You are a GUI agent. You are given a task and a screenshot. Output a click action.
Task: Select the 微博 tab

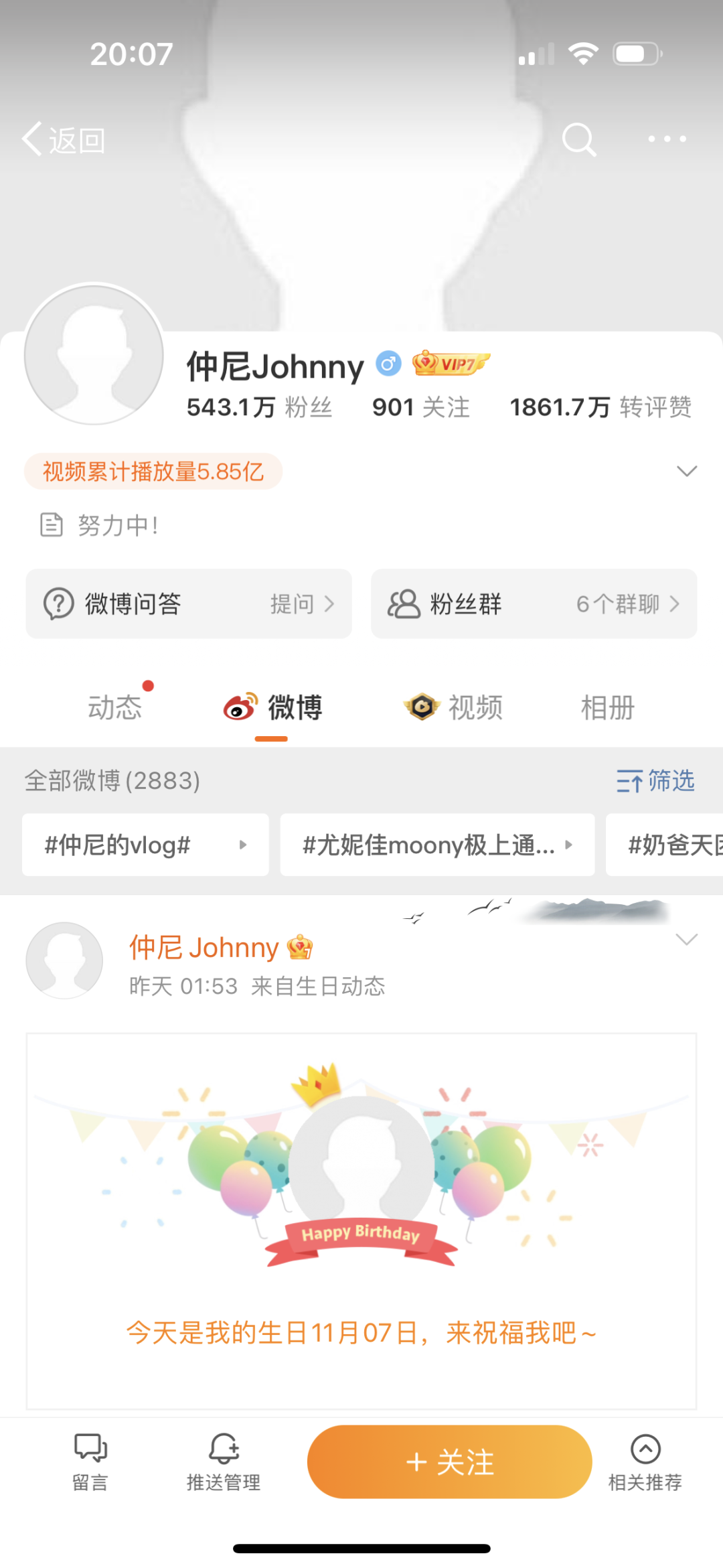273,707
